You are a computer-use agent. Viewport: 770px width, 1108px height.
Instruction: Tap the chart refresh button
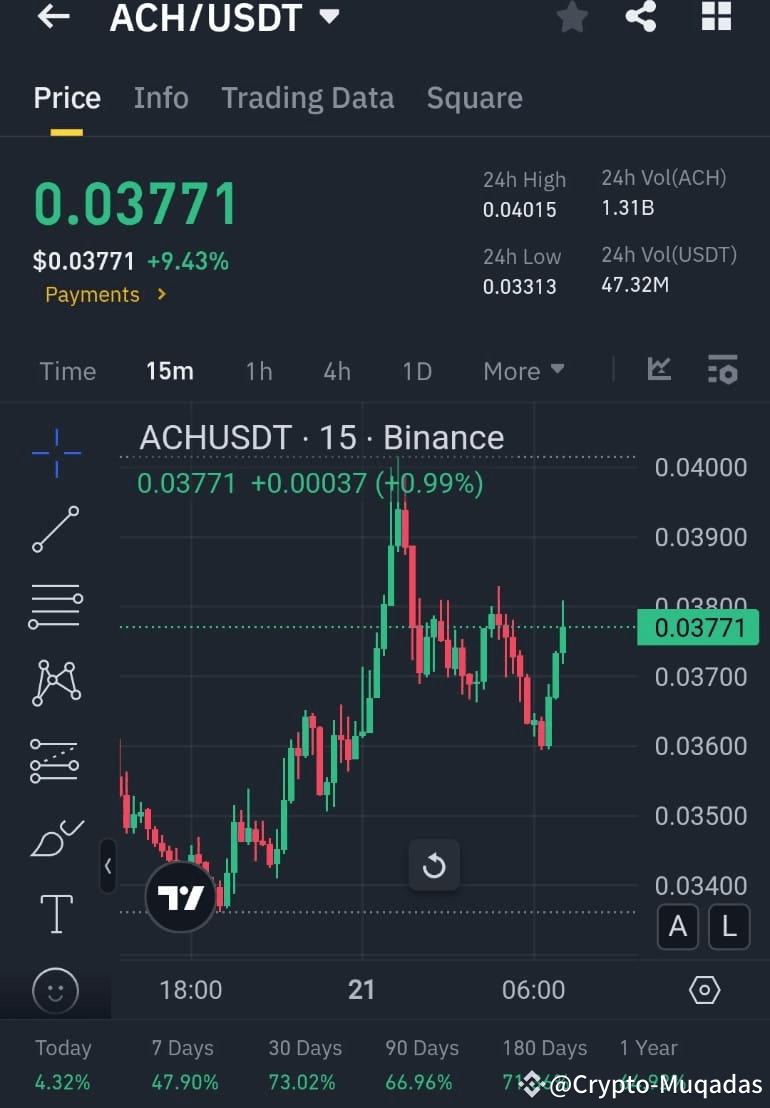[x=434, y=866]
